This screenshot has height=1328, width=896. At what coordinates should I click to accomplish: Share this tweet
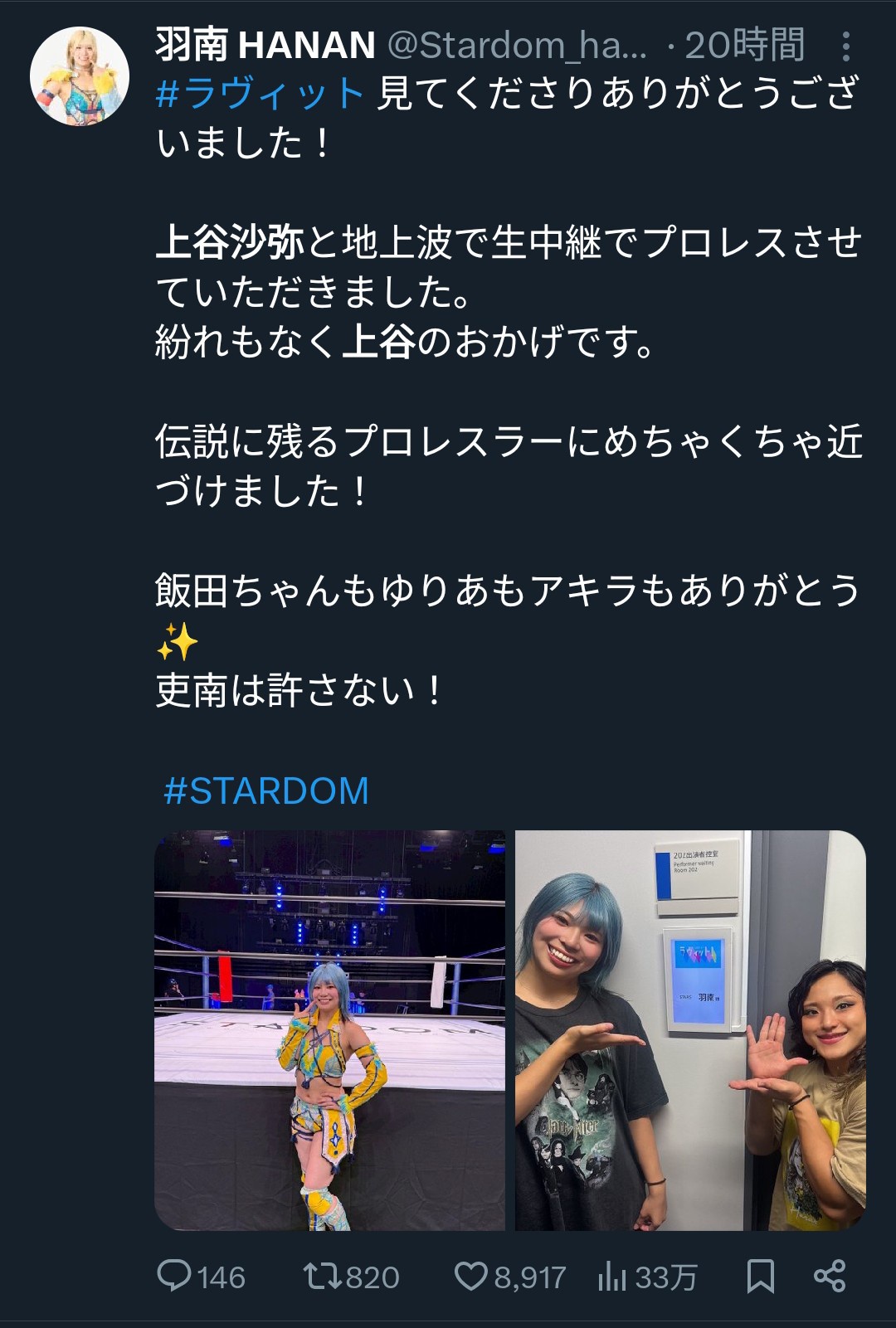830,1276
